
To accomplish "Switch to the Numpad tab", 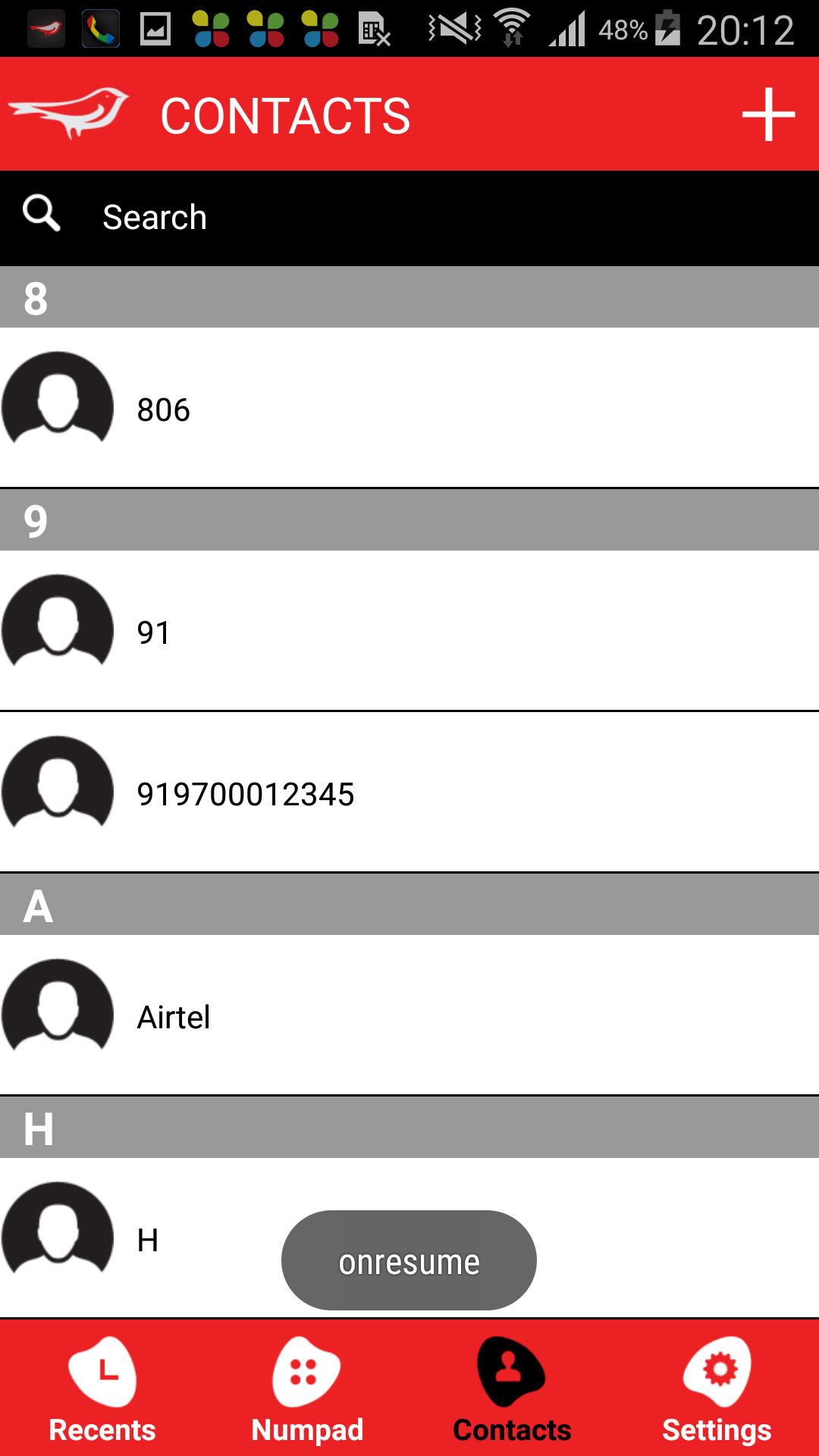I will point(307,1389).
